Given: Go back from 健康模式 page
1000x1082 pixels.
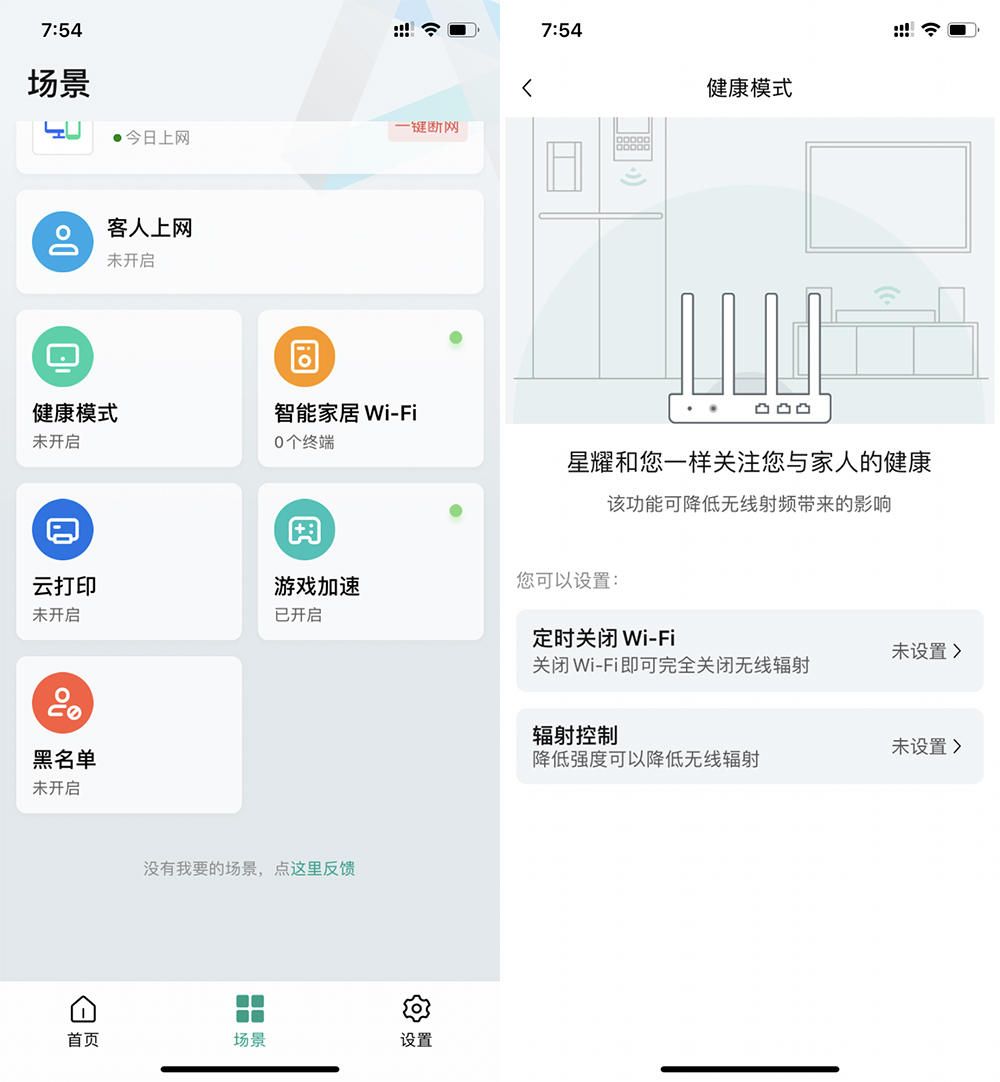Looking at the screenshot, I should (527, 88).
